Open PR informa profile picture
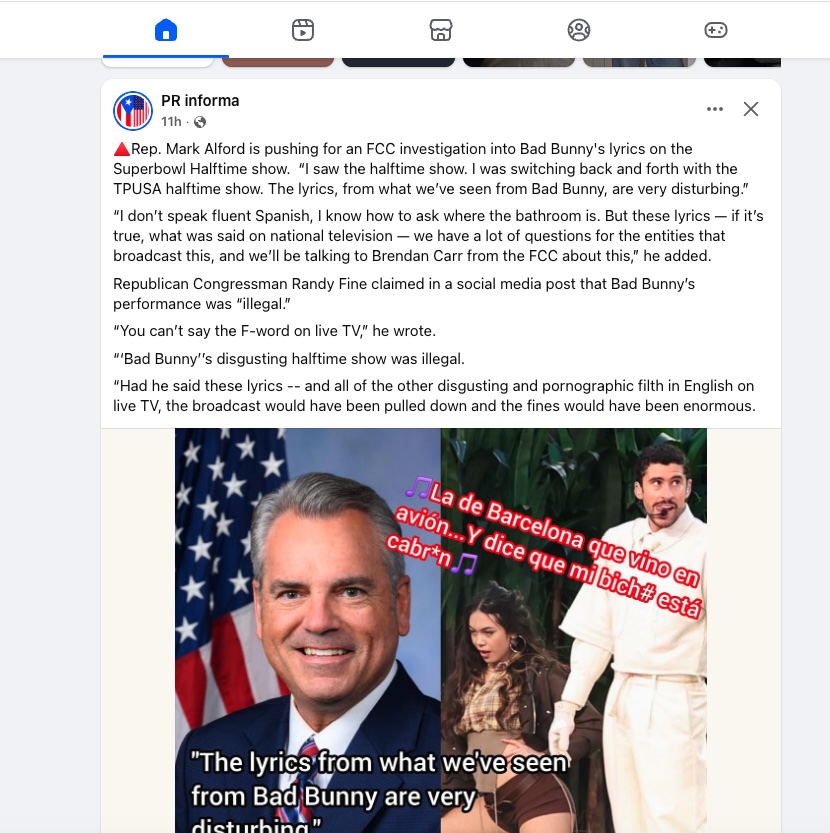This screenshot has width=830, height=833. click(x=133, y=110)
